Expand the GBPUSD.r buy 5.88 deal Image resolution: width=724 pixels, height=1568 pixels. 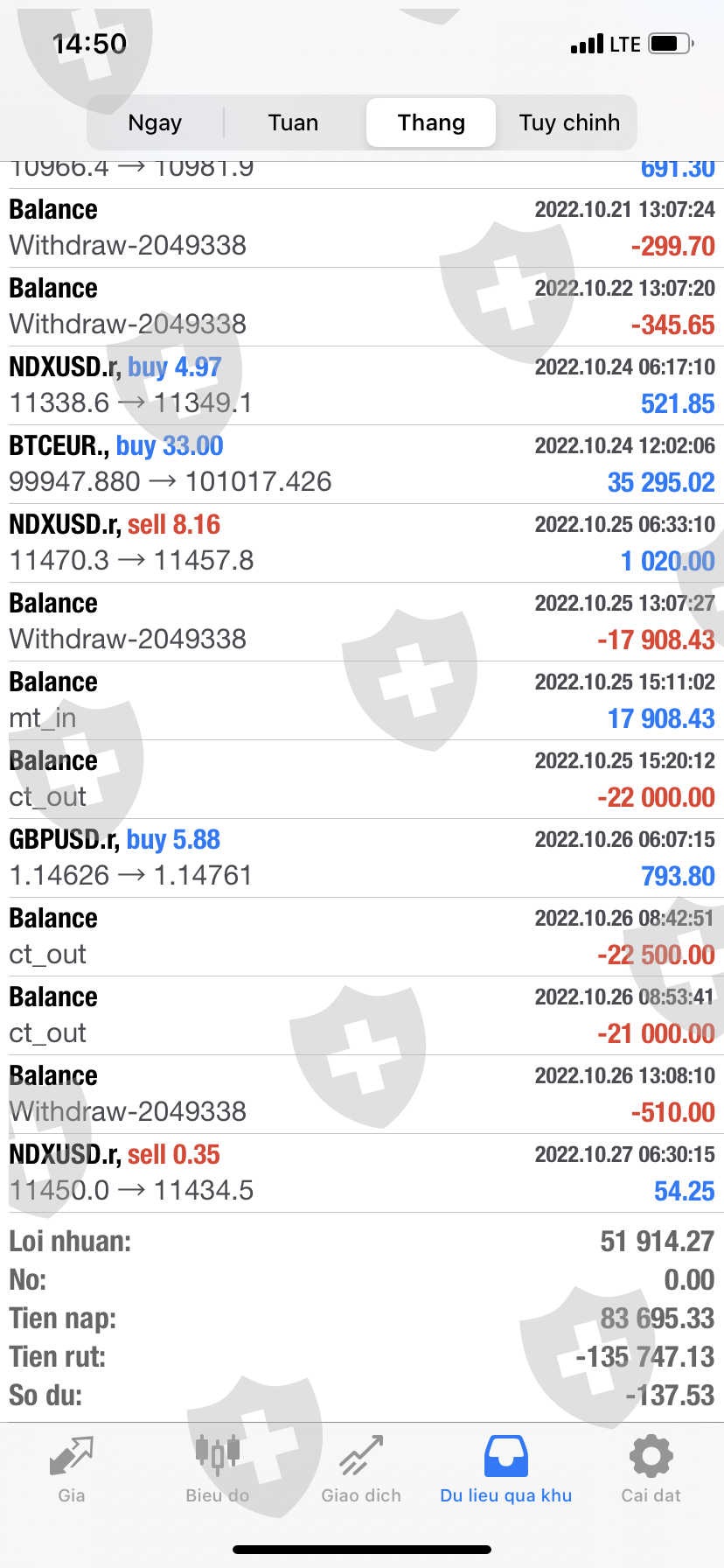point(362,857)
